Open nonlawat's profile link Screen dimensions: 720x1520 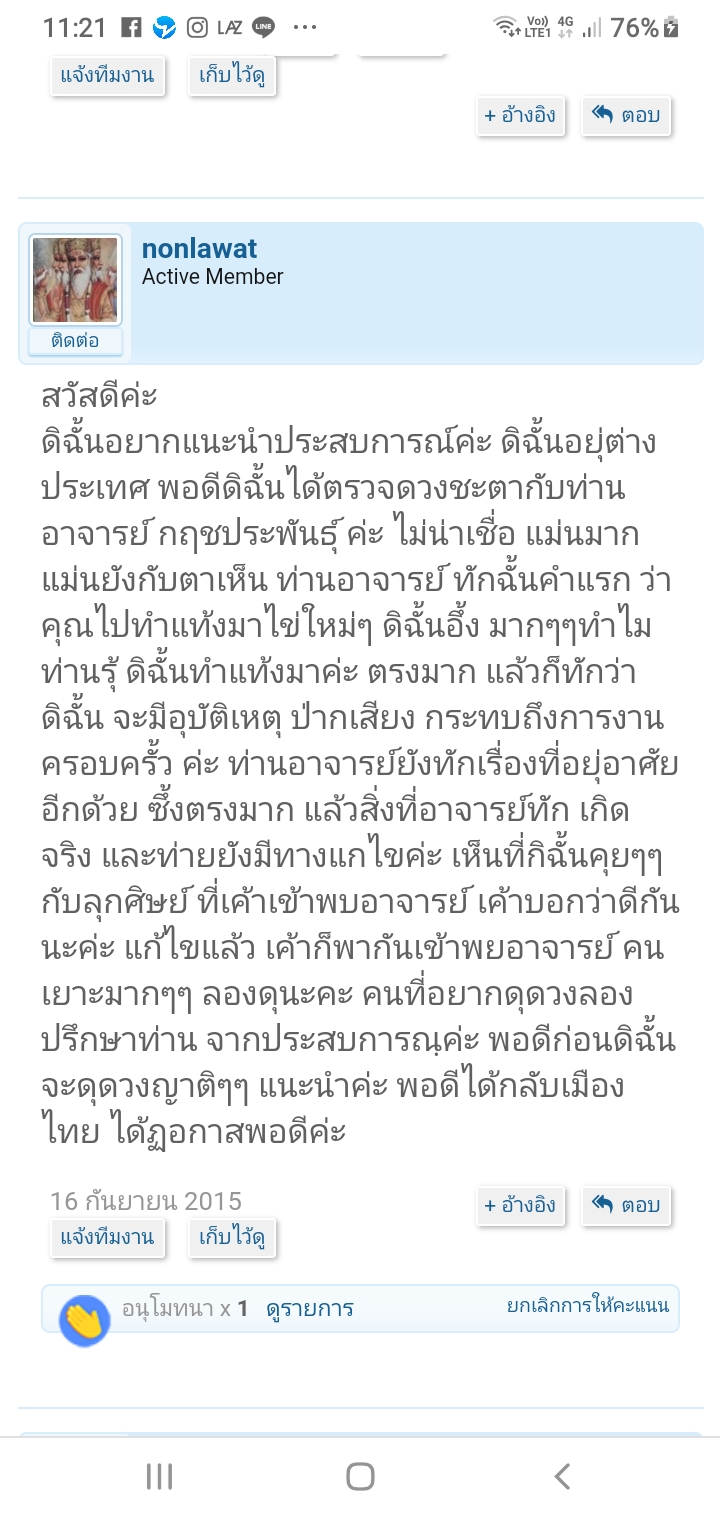click(x=200, y=248)
